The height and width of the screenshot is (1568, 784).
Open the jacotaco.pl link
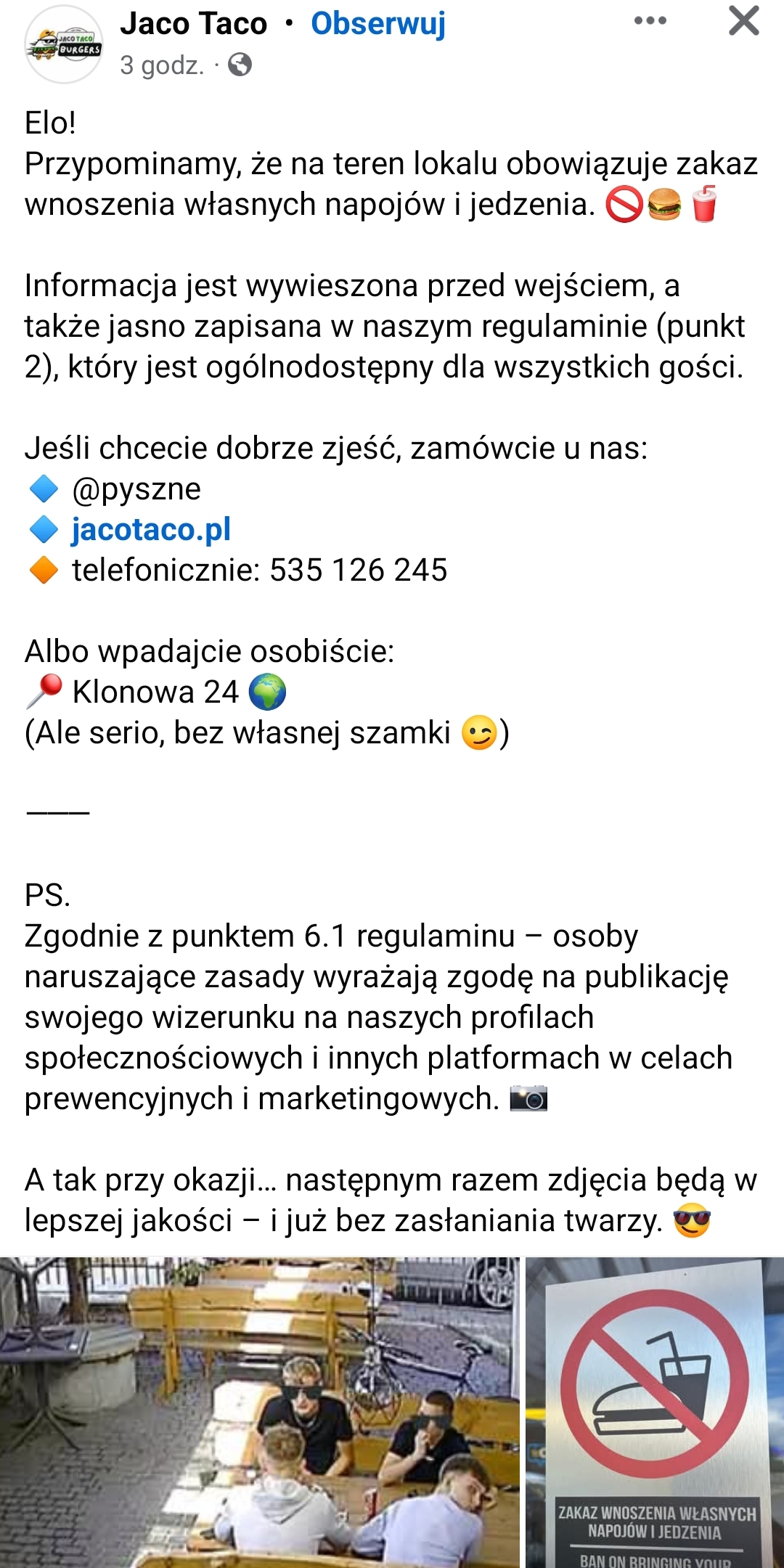coord(151,529)
